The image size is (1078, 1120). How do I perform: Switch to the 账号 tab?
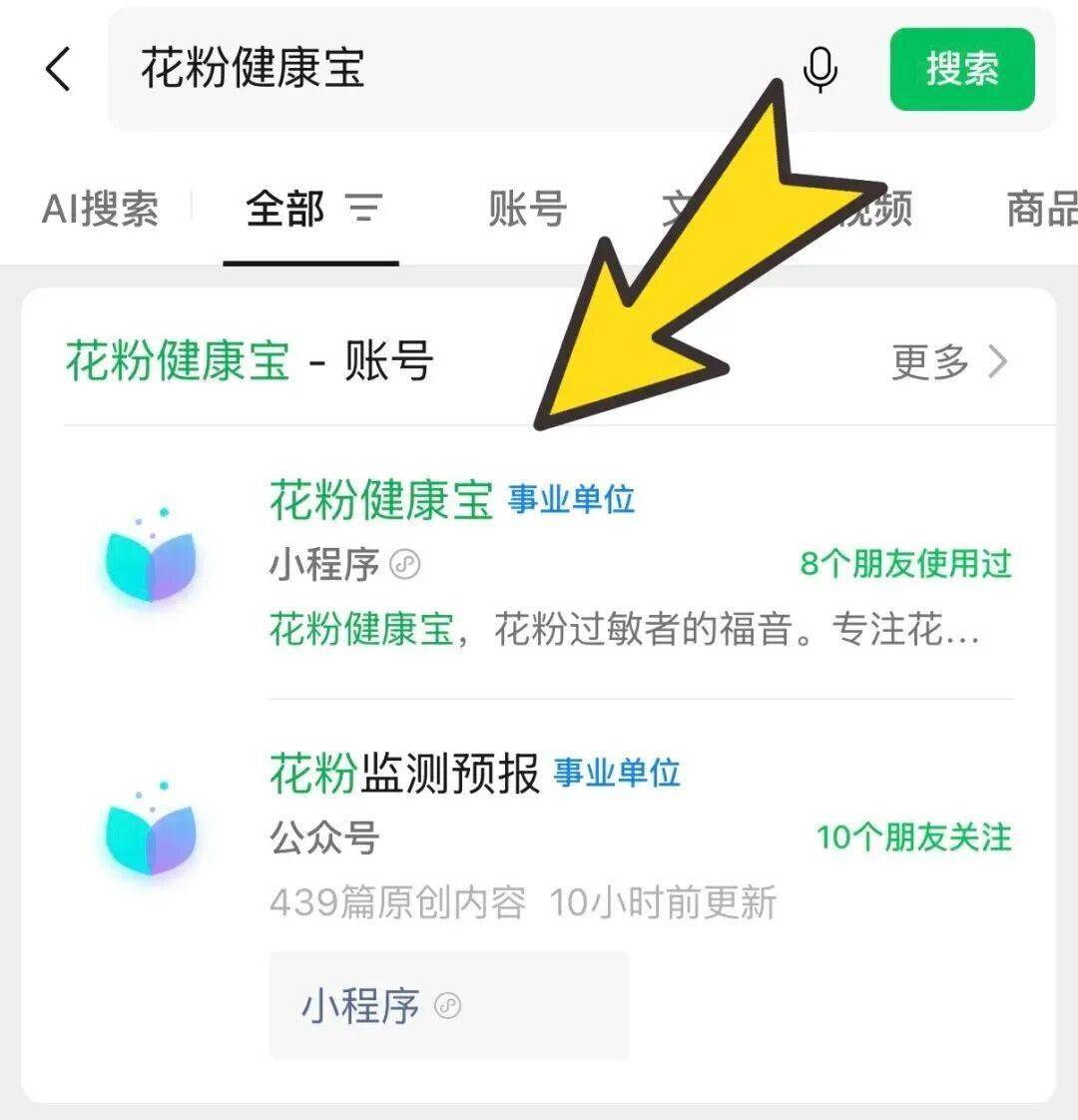tap(527, 210)
